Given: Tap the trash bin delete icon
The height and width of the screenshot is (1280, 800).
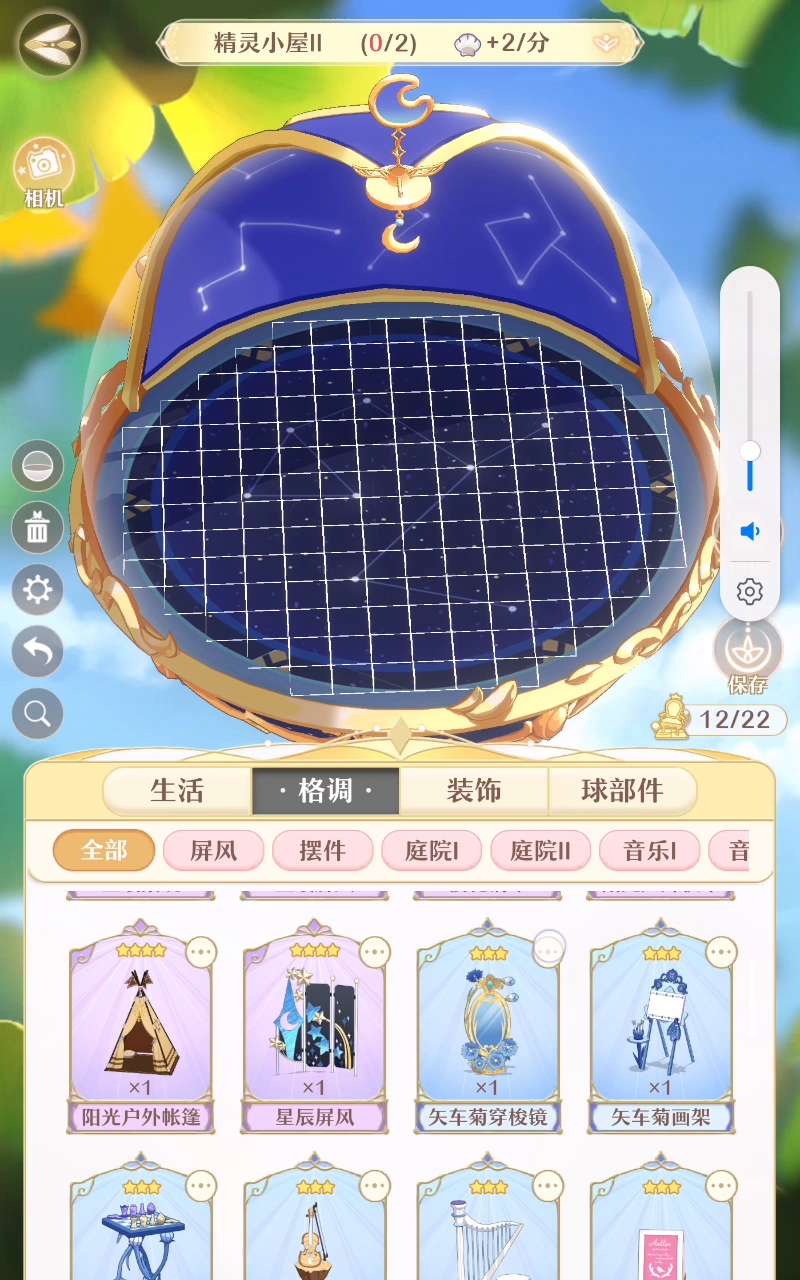Looking at the screenshot, I should 38,528.
